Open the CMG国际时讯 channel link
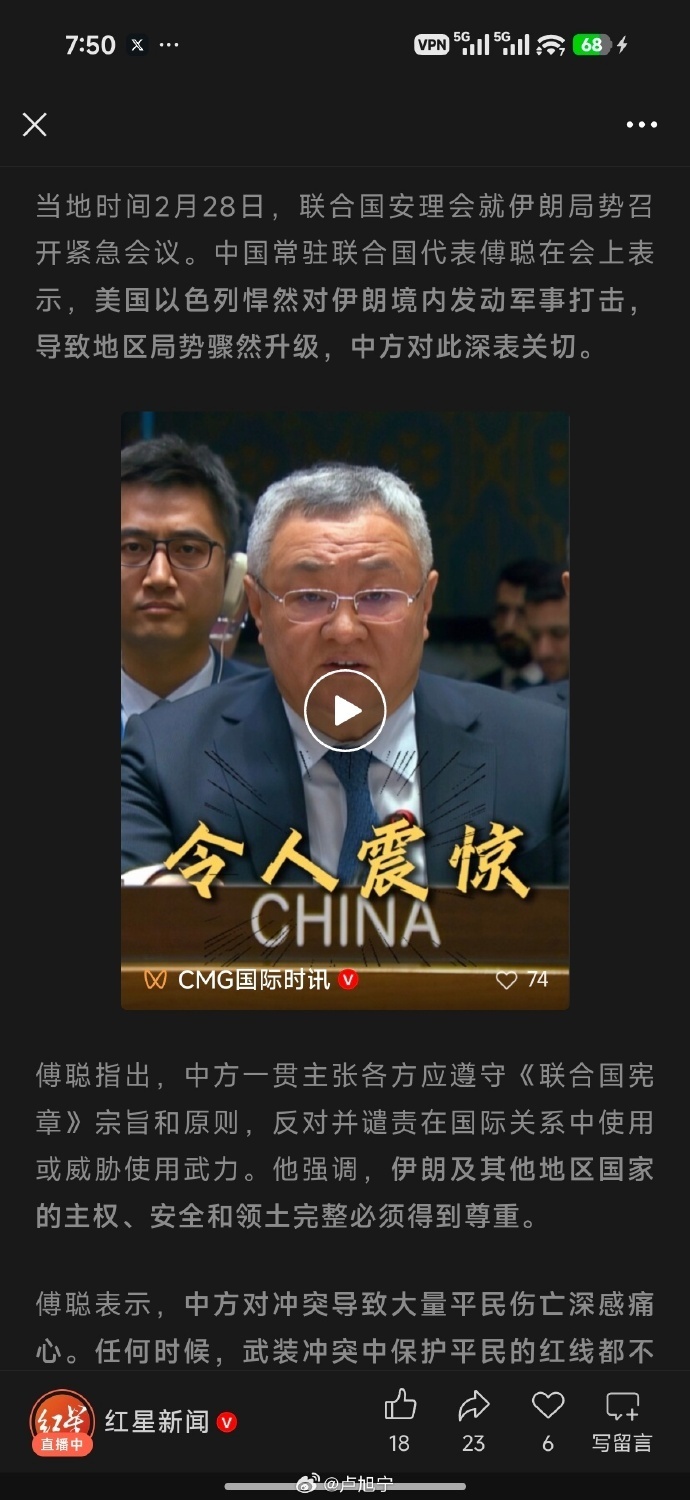This screenshot has height=1500, width=690. 253,980
